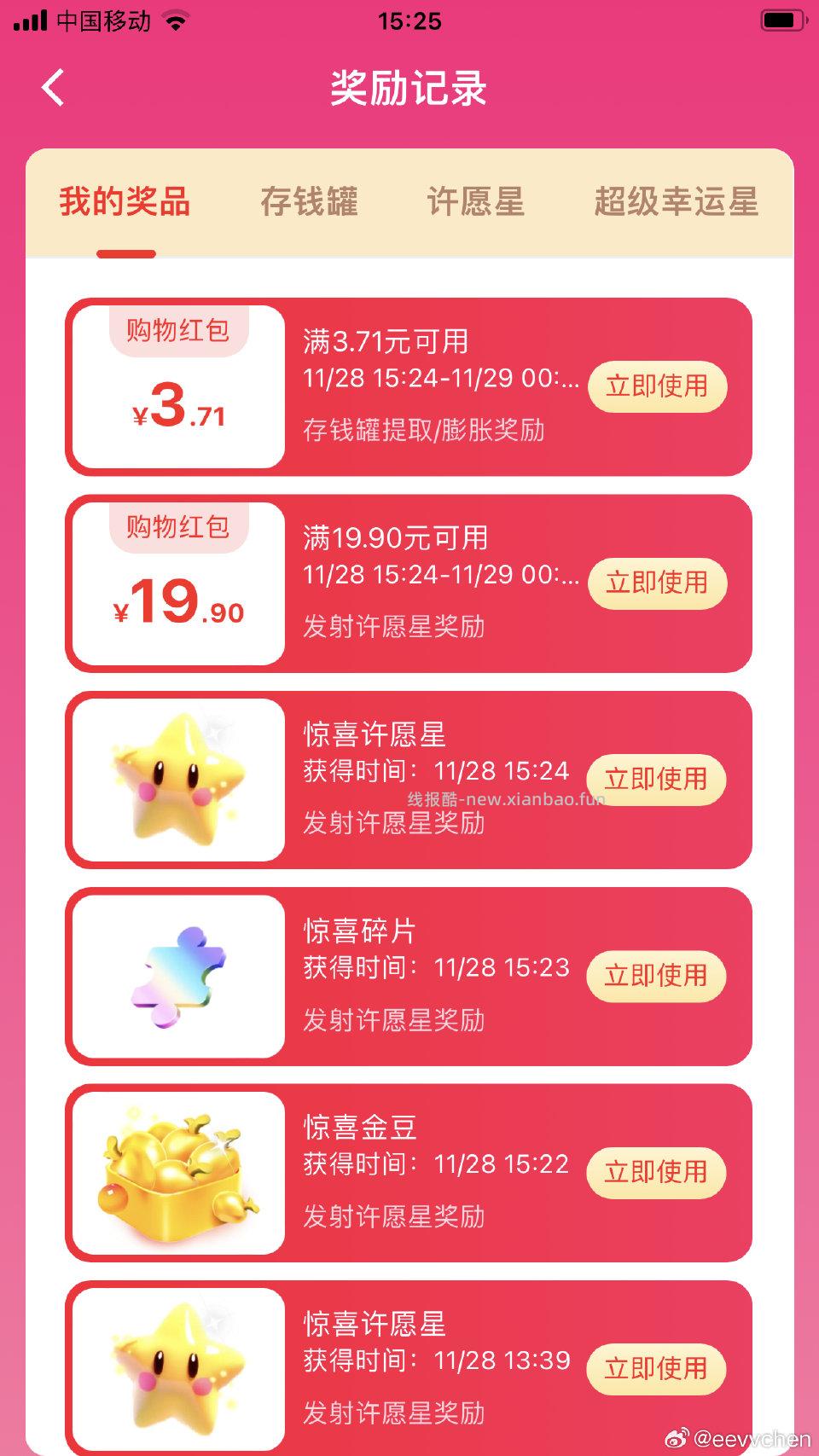Viewport: 819px width, 1456px height.
Task: Select the 超级幸运星 tab
Action: pyautogui.click(x=678, y=202)
